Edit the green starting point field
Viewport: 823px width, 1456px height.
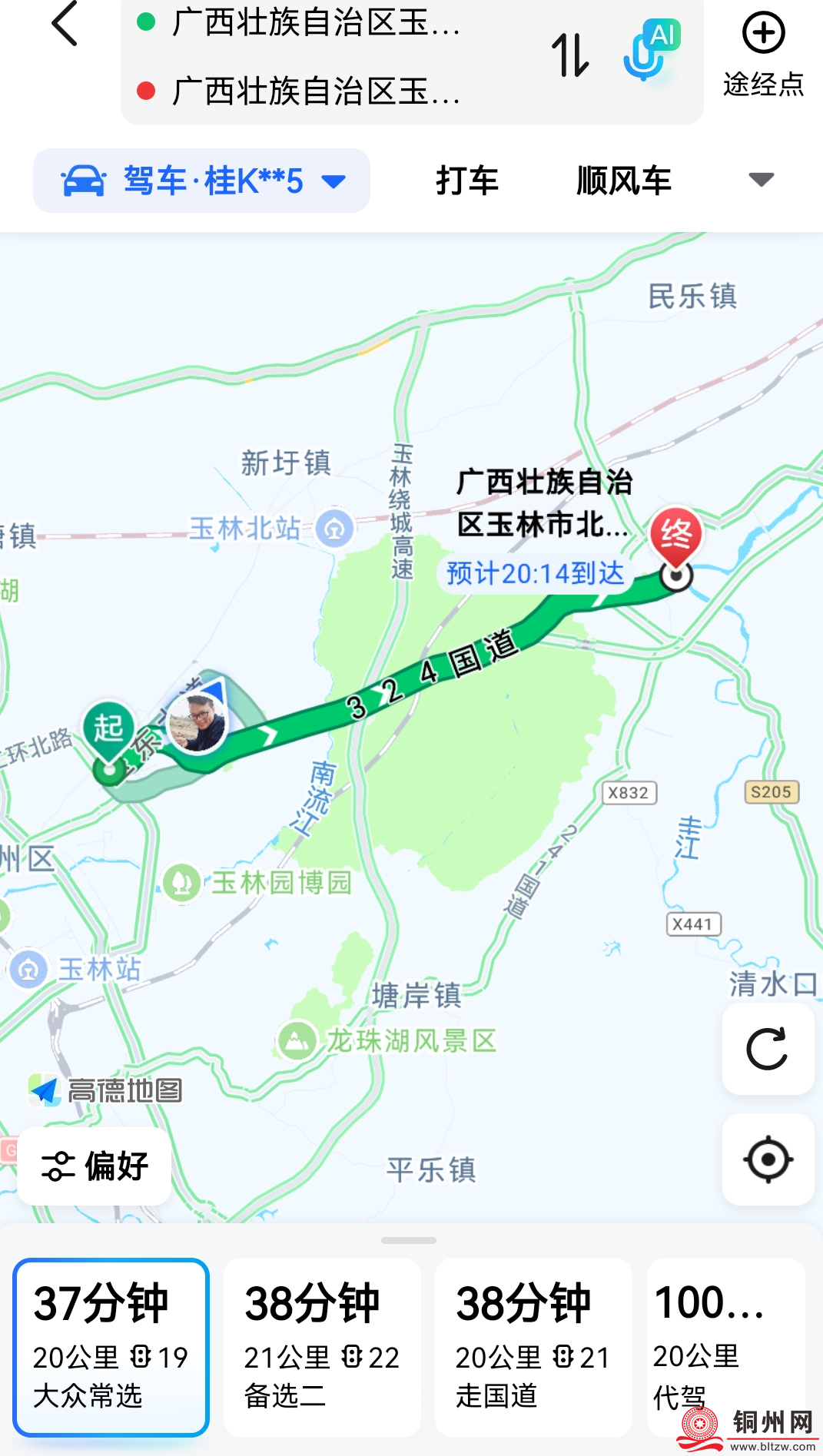coord(315,23)
